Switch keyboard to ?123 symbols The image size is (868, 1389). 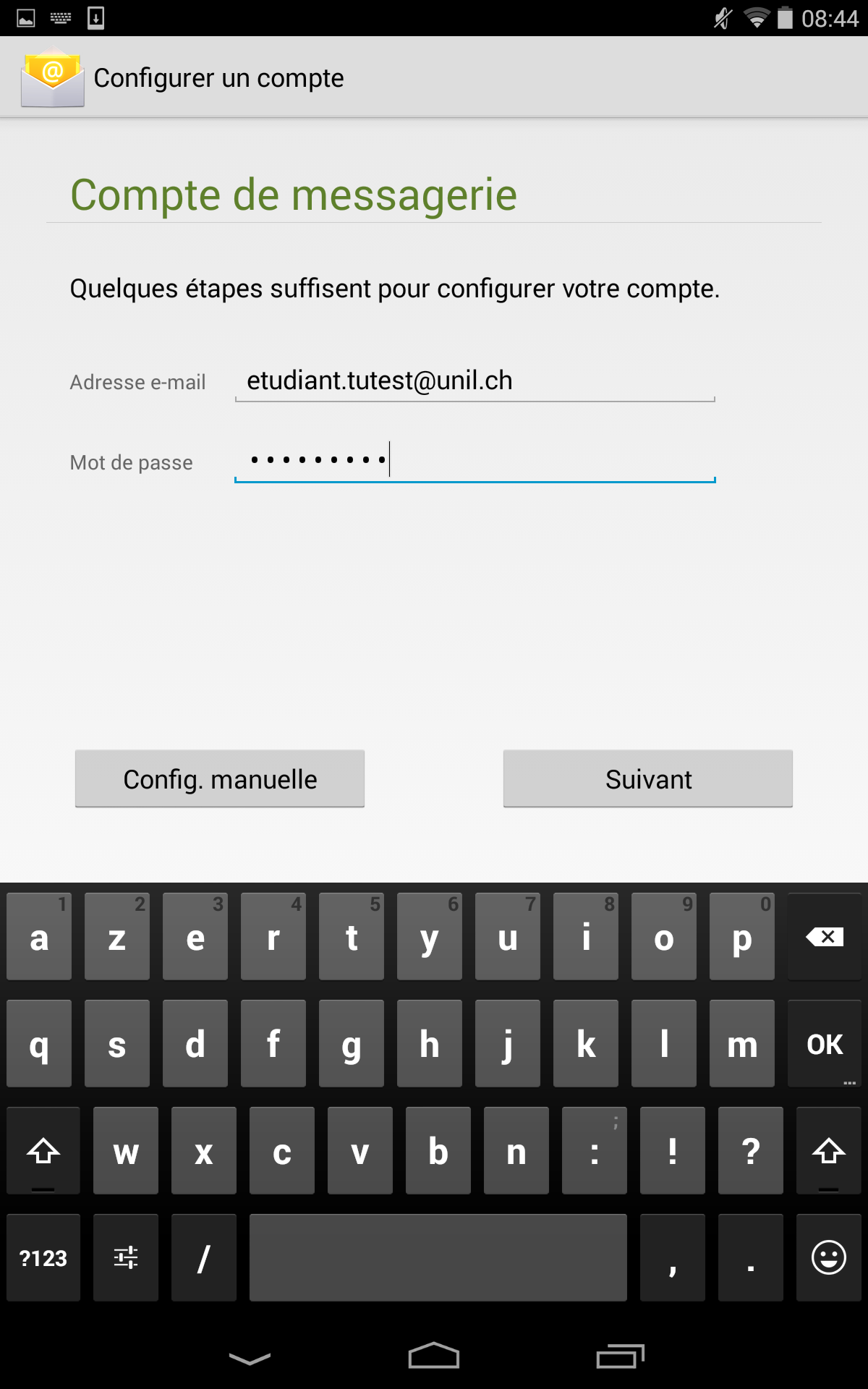tap(43, 1258)
